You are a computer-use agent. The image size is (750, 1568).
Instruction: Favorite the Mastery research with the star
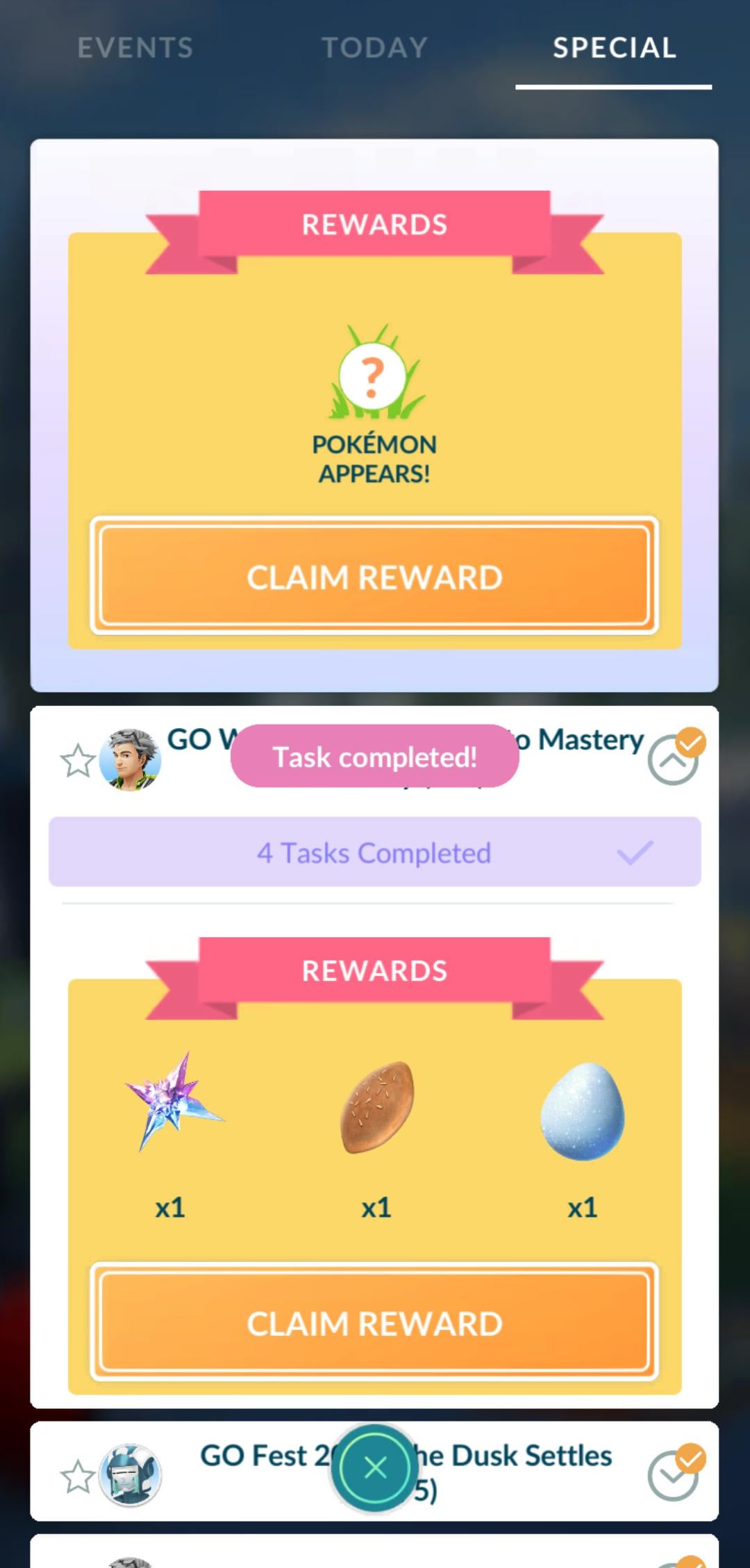[77, 761]
